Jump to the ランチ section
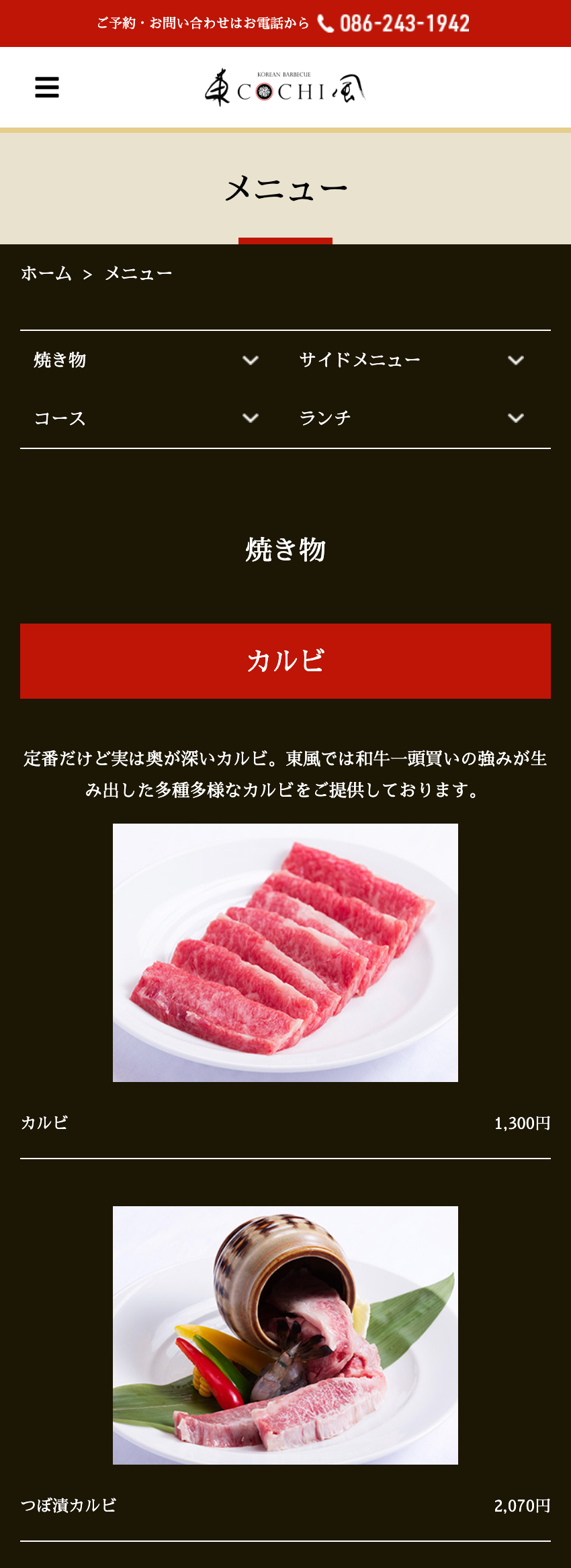The width and height of the screenshot is (571, 1568). [x=411, y=418]
